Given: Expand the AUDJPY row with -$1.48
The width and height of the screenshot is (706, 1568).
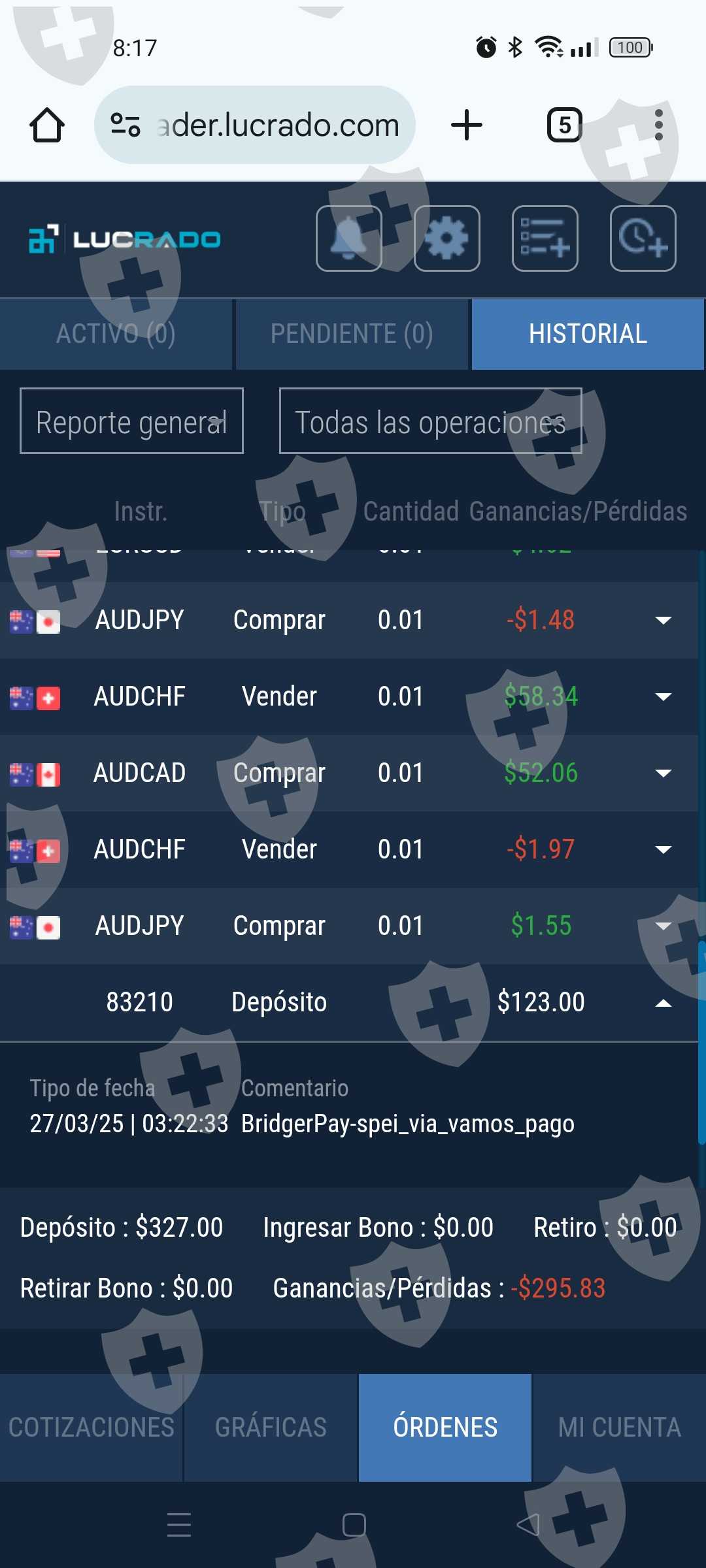Looking at the screenshot, I should tap(664, 620).
